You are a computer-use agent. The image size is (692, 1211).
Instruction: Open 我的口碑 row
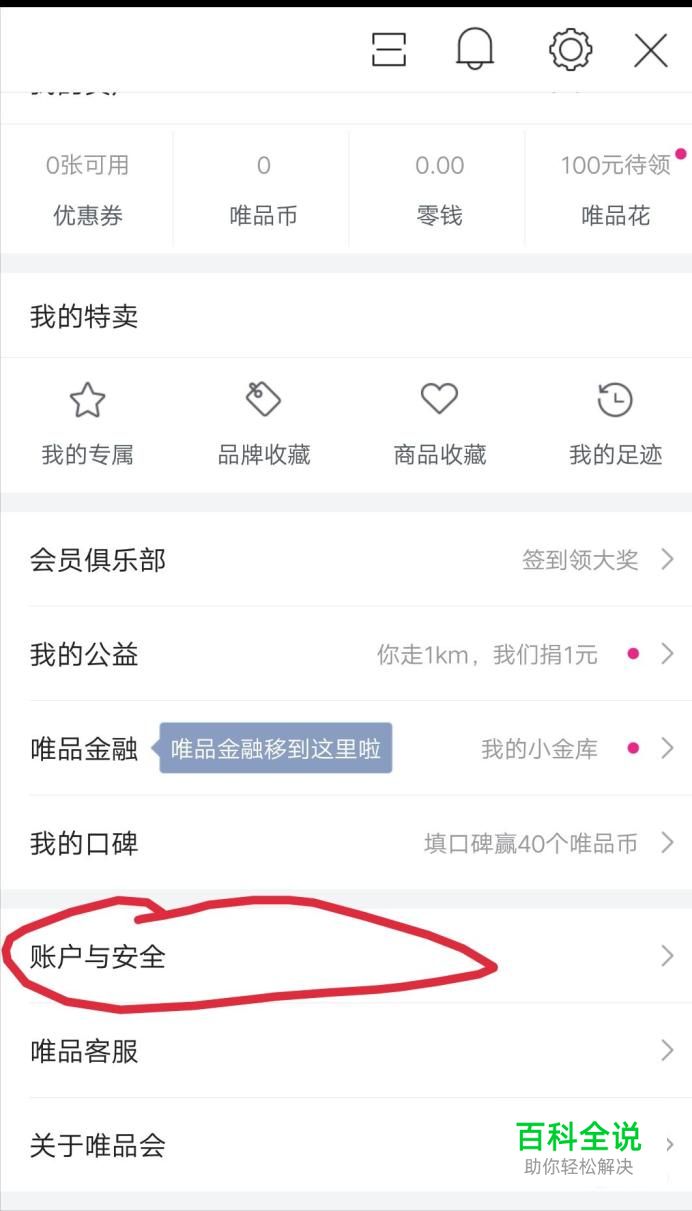pos(346,843)
